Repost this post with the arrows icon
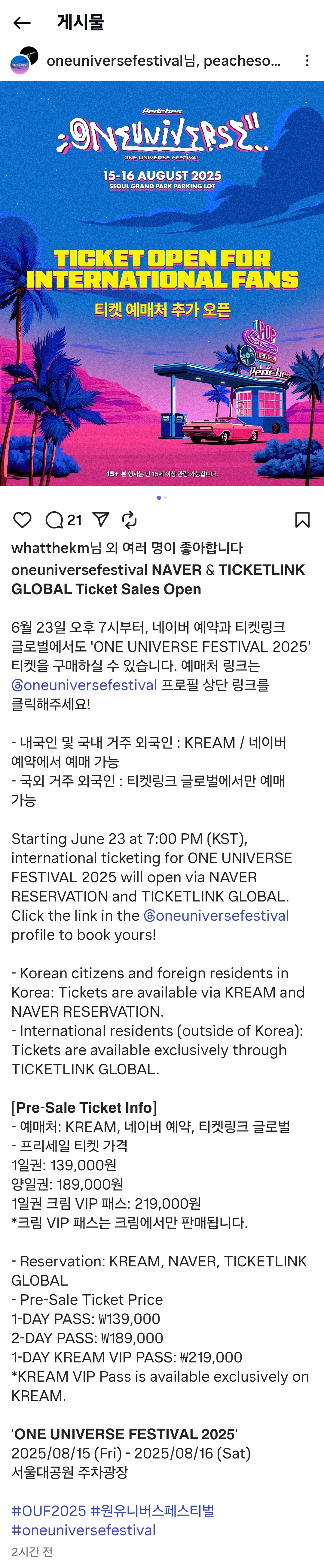 pos(129,519)
